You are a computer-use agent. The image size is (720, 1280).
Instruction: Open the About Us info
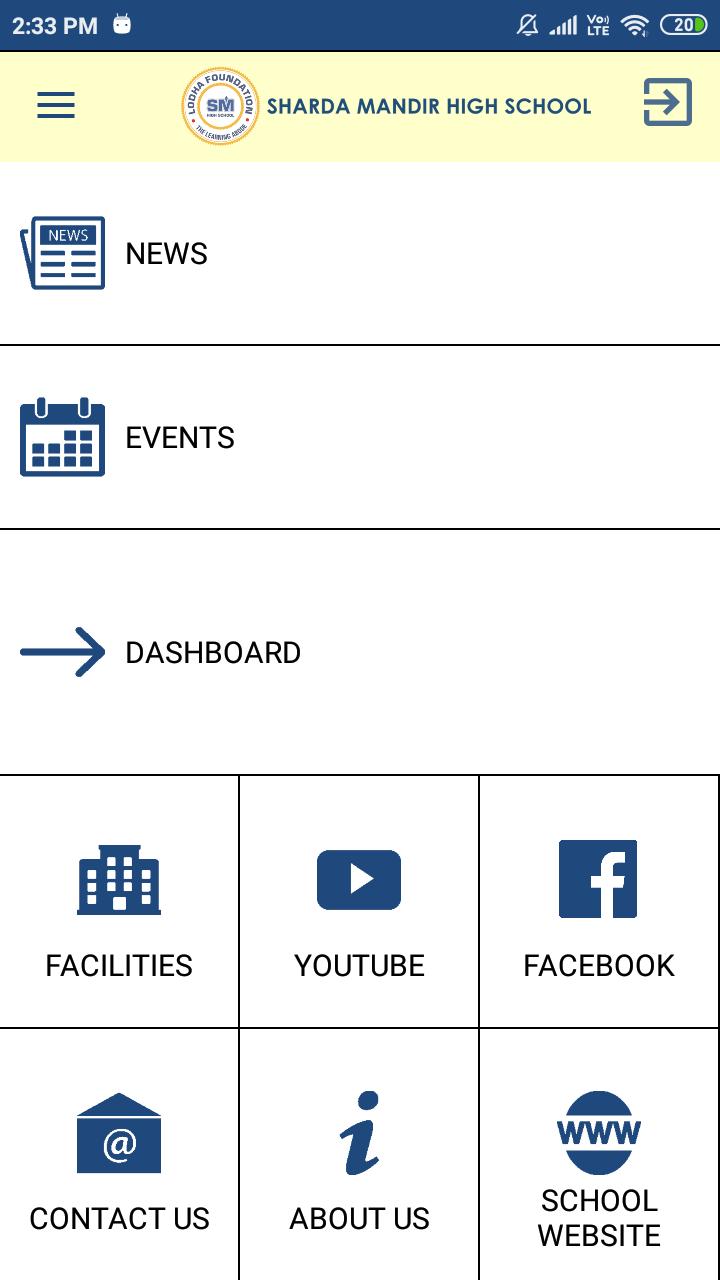tap(359, 1156)
